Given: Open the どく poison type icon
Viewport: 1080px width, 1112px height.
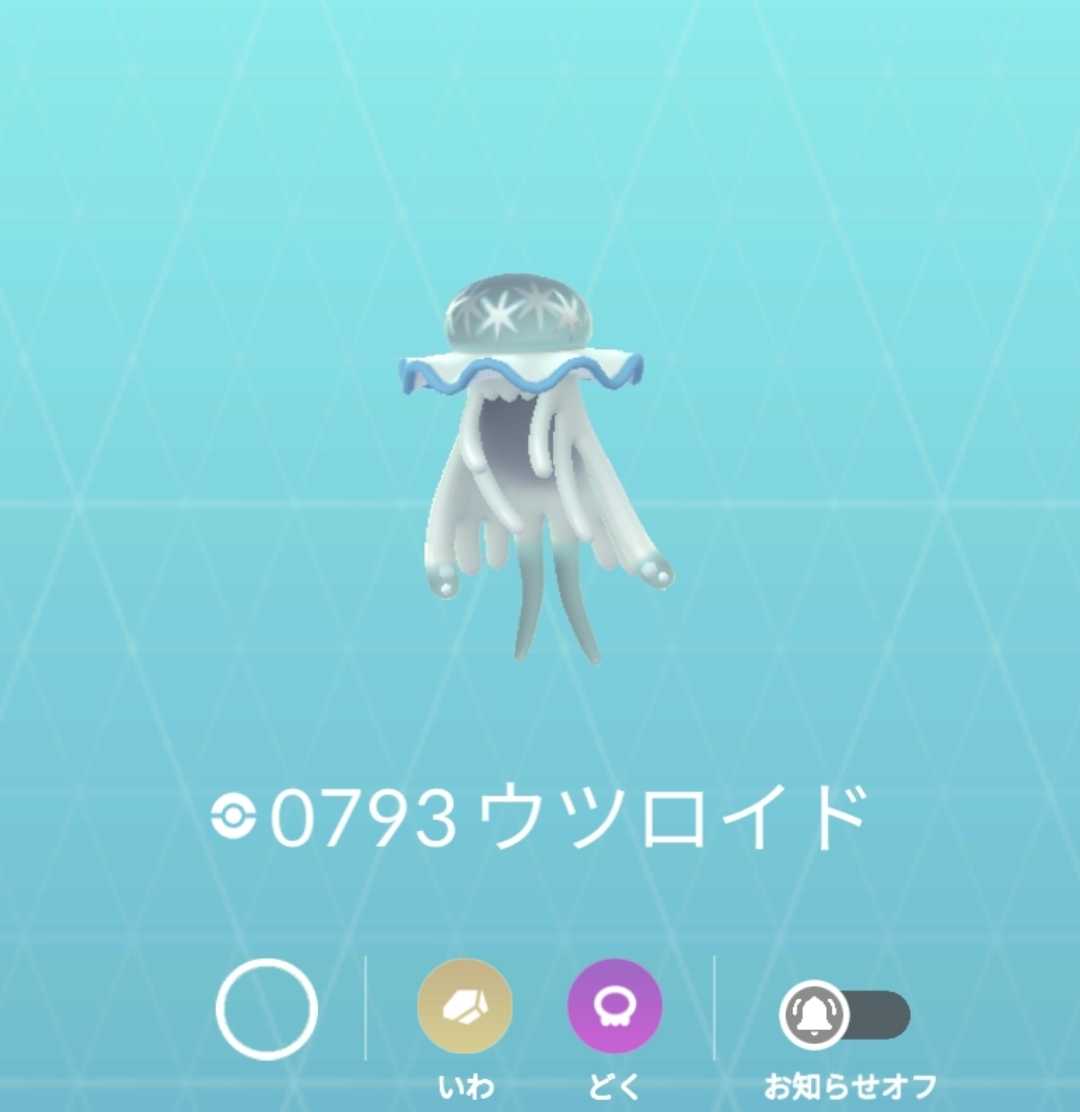Looking at the screenshot, I should [615, 1006].
